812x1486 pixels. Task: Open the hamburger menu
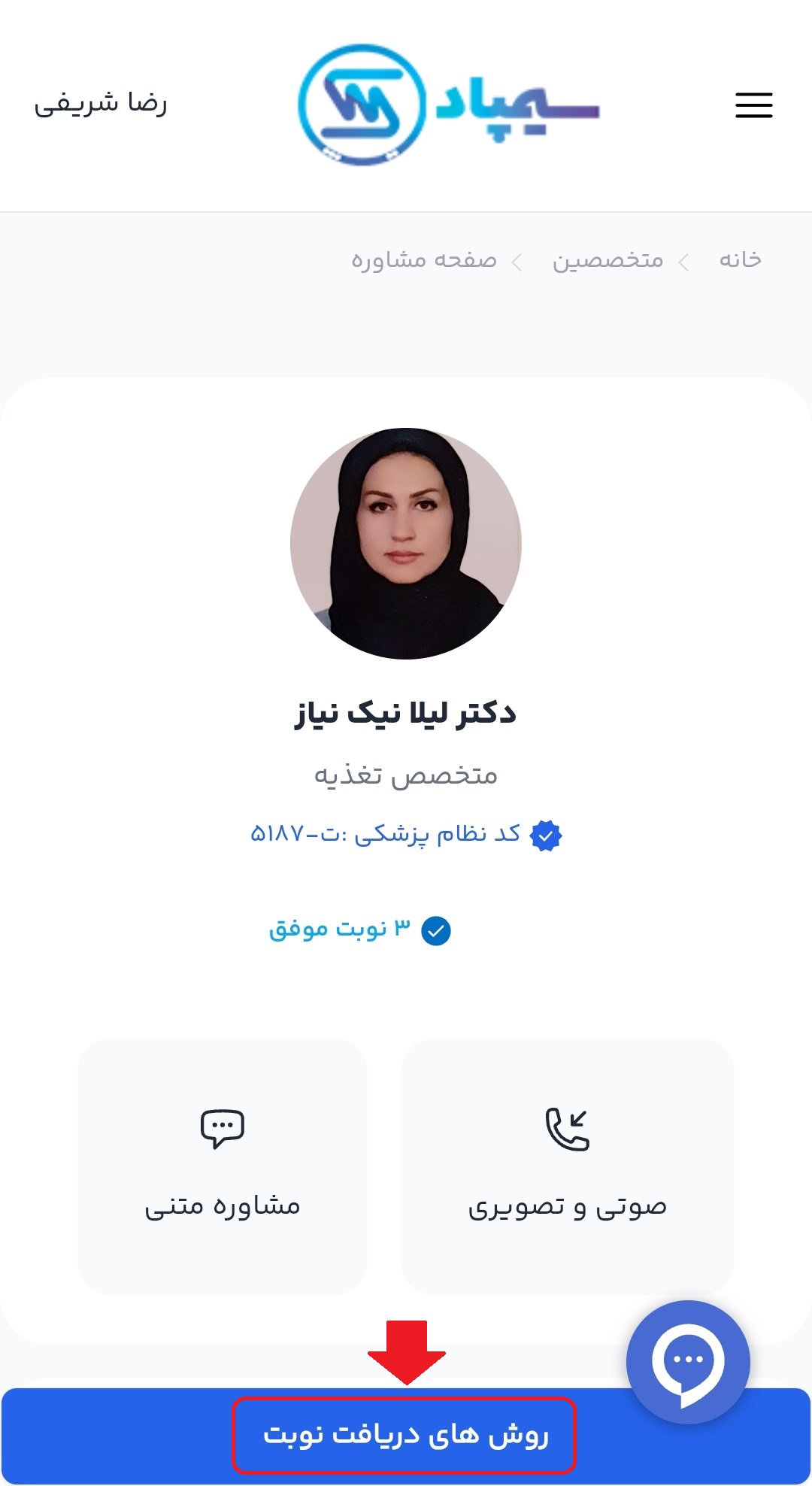tap(753, 105)
